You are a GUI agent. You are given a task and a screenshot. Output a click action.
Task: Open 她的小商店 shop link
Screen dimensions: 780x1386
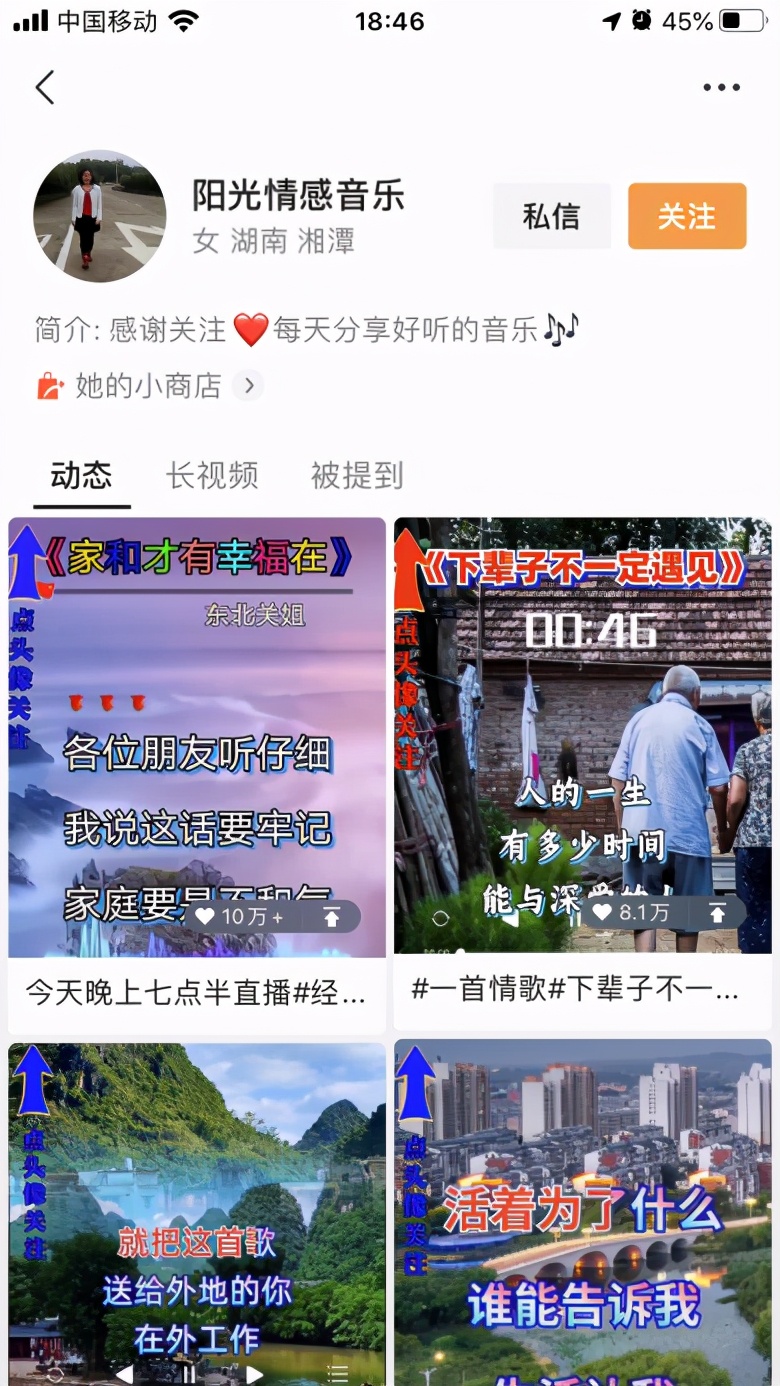point(150,385)
